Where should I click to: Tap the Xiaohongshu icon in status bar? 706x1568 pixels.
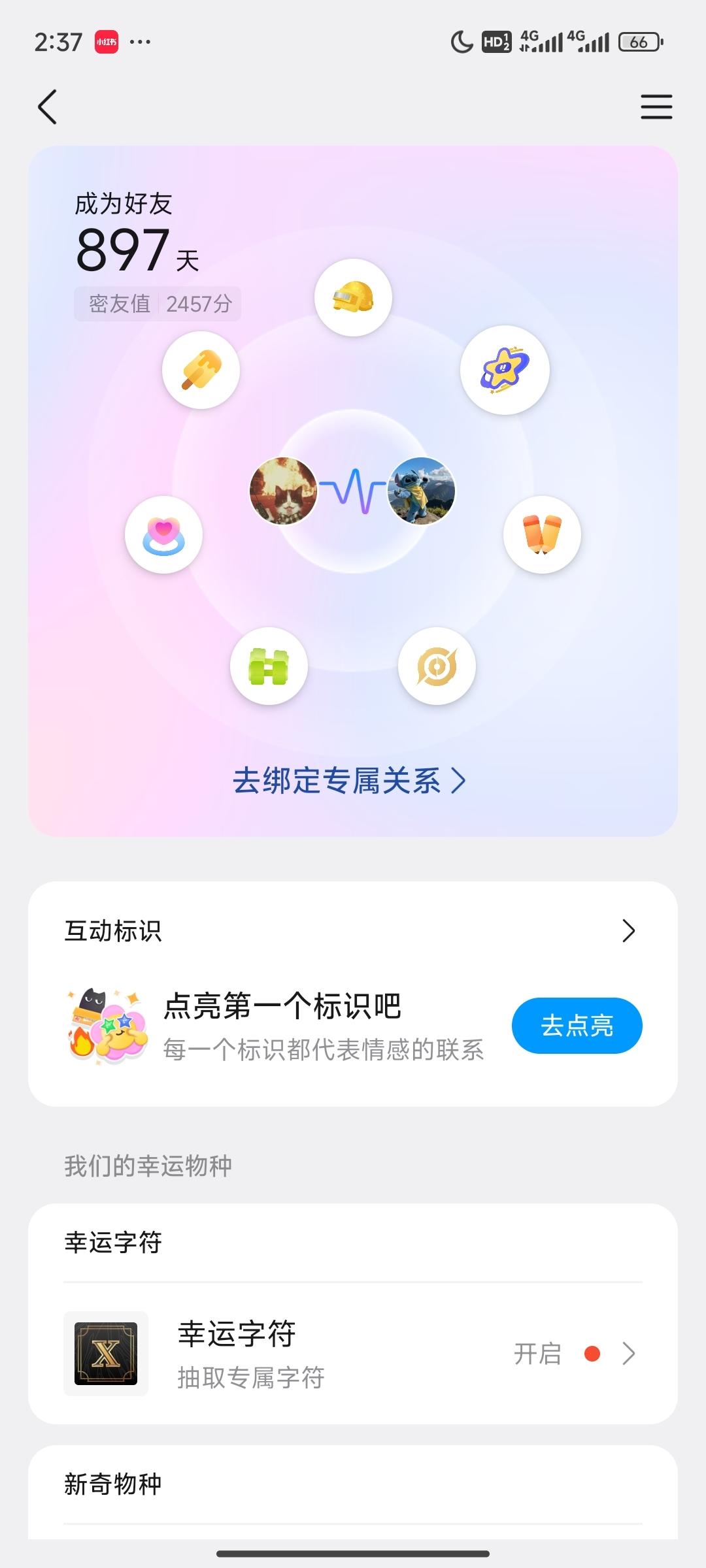[x=105, y=41]
